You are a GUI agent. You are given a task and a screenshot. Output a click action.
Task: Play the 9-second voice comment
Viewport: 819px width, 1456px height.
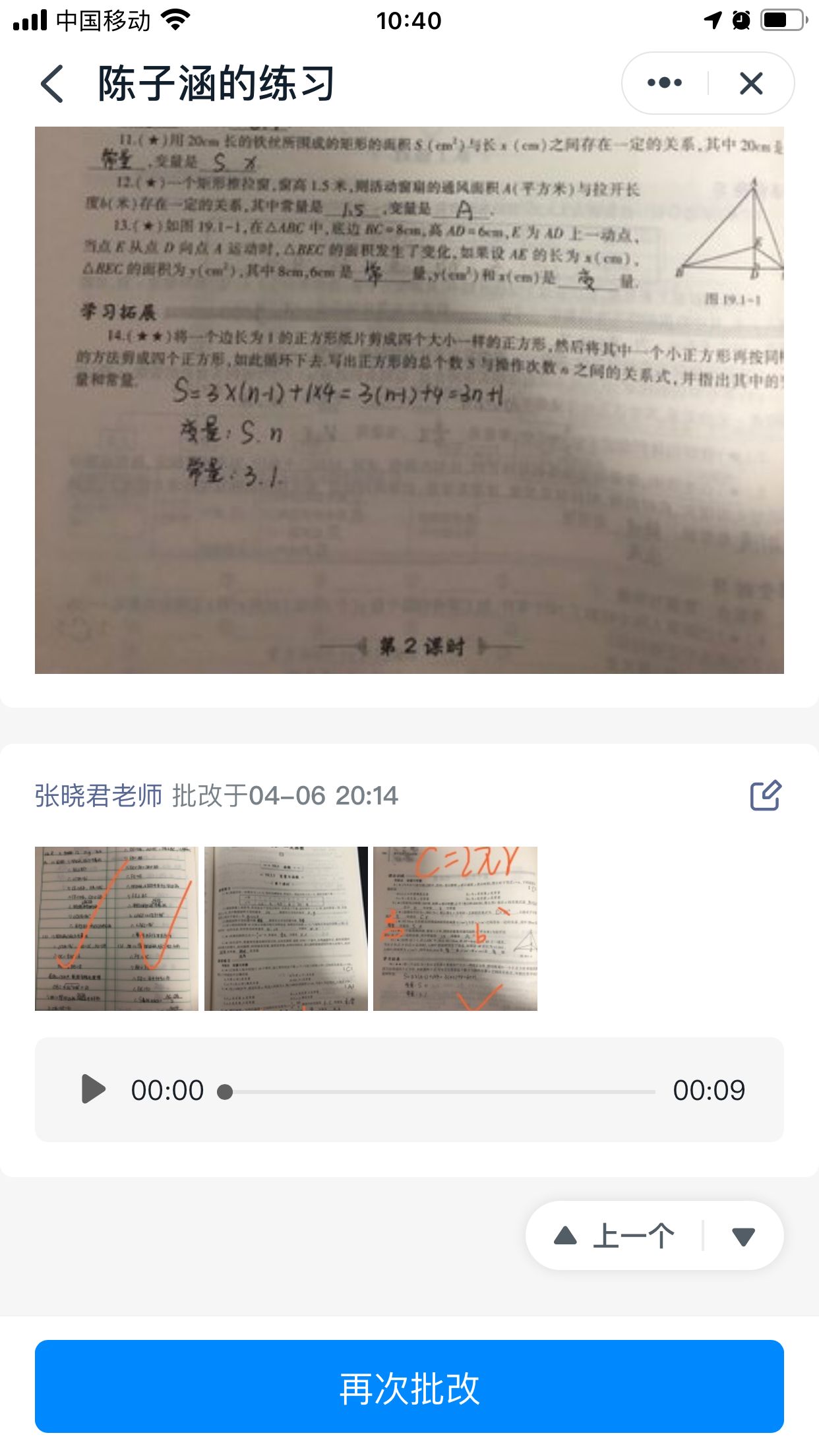[93, 1089]
